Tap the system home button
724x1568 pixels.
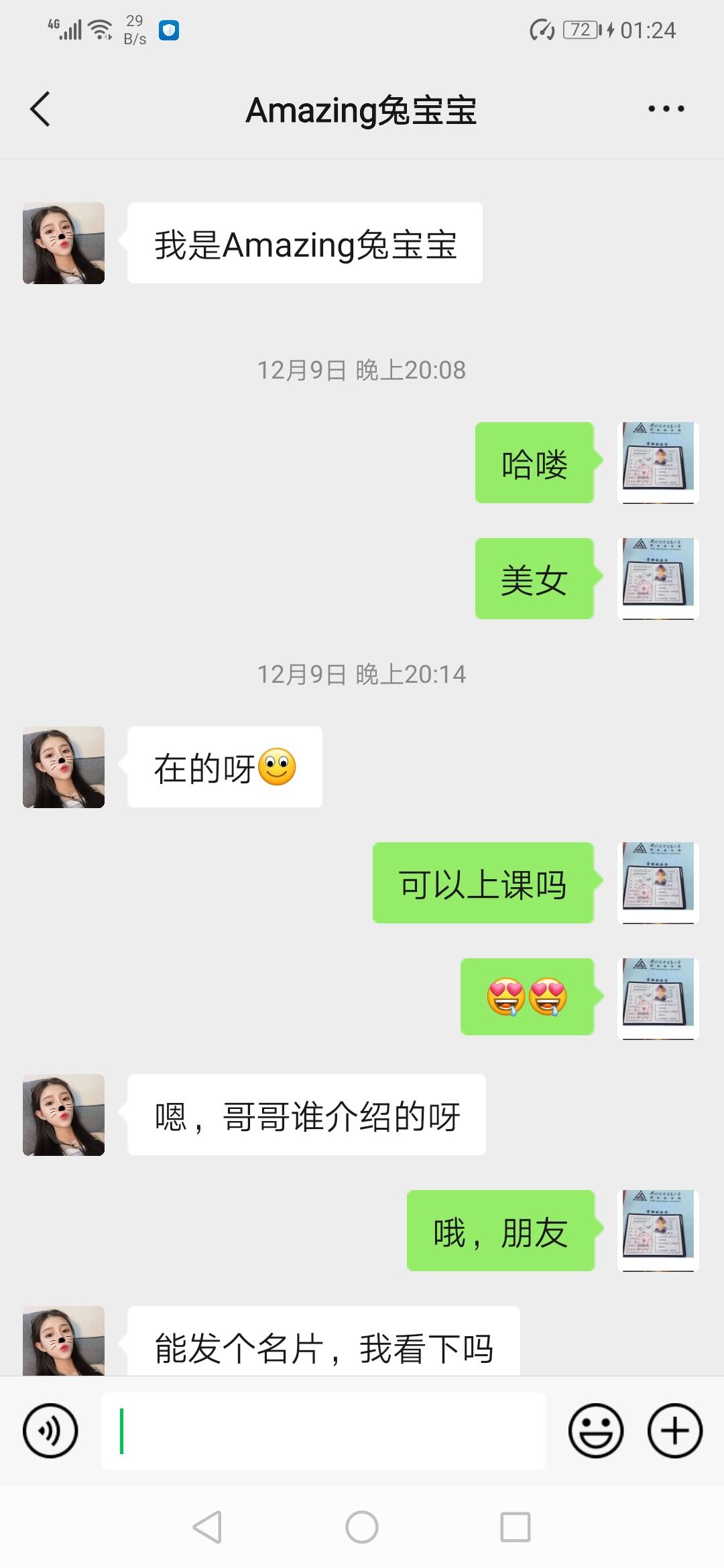[362, 1528]
